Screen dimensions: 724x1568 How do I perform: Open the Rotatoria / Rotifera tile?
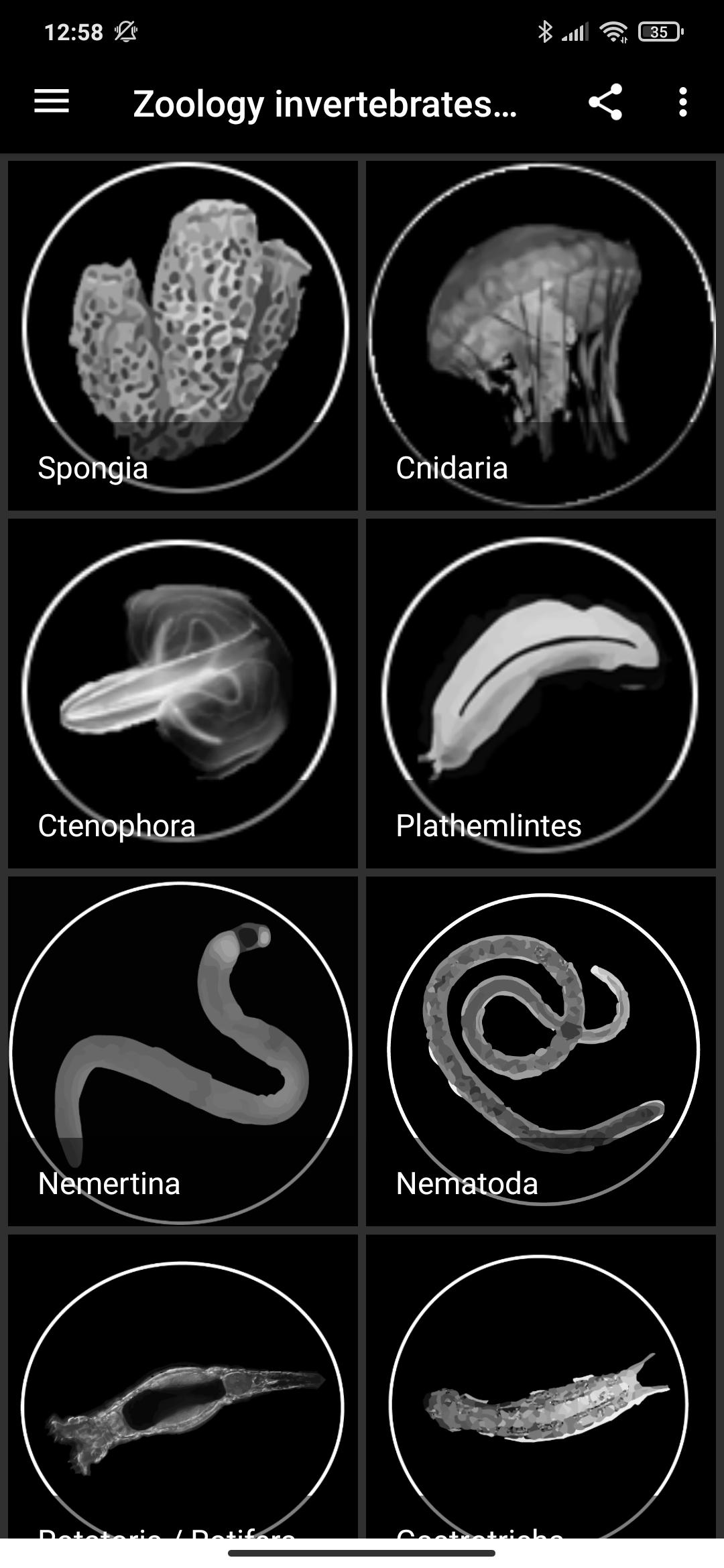[x=183, y=1387]
